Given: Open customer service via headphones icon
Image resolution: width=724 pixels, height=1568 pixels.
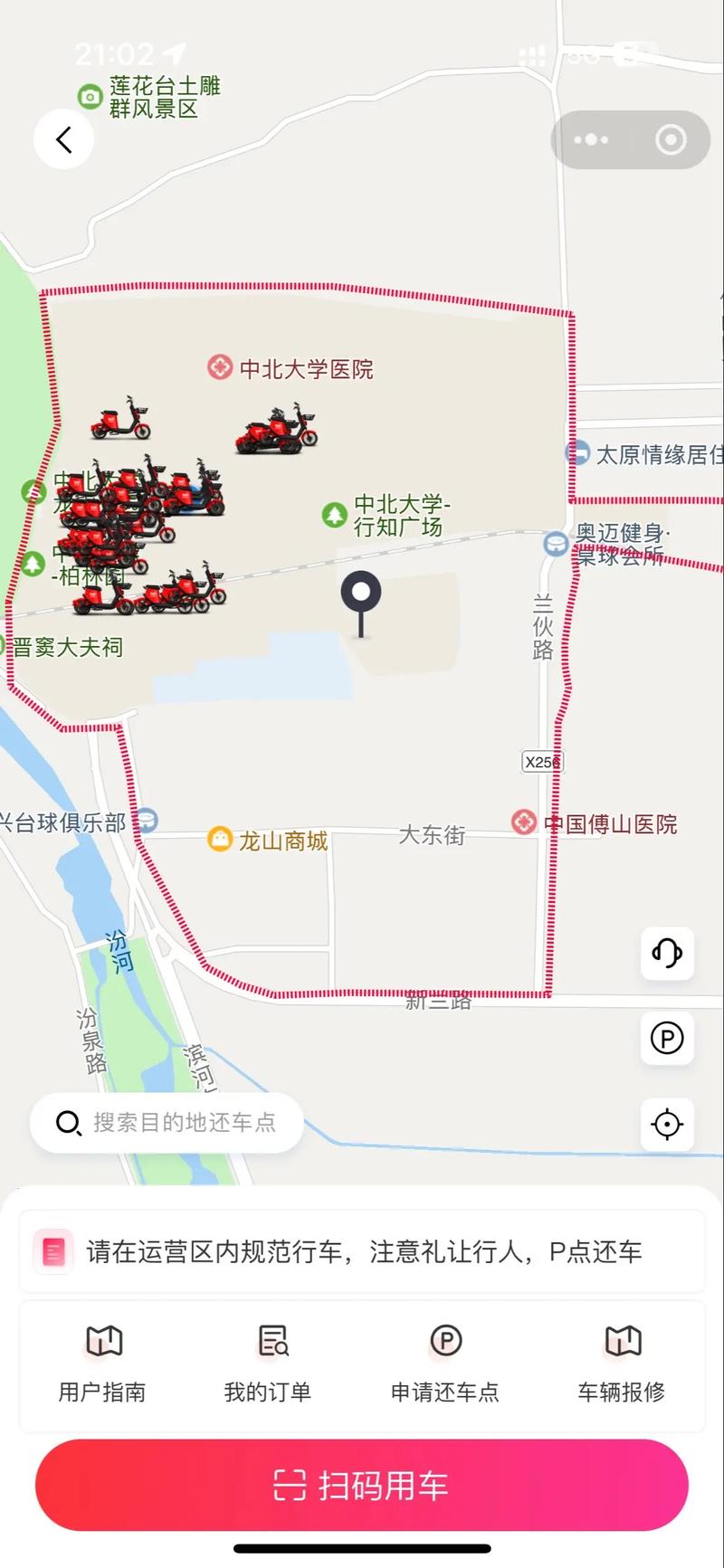Looking at the screenshot, I should click(x=667, y=954).
